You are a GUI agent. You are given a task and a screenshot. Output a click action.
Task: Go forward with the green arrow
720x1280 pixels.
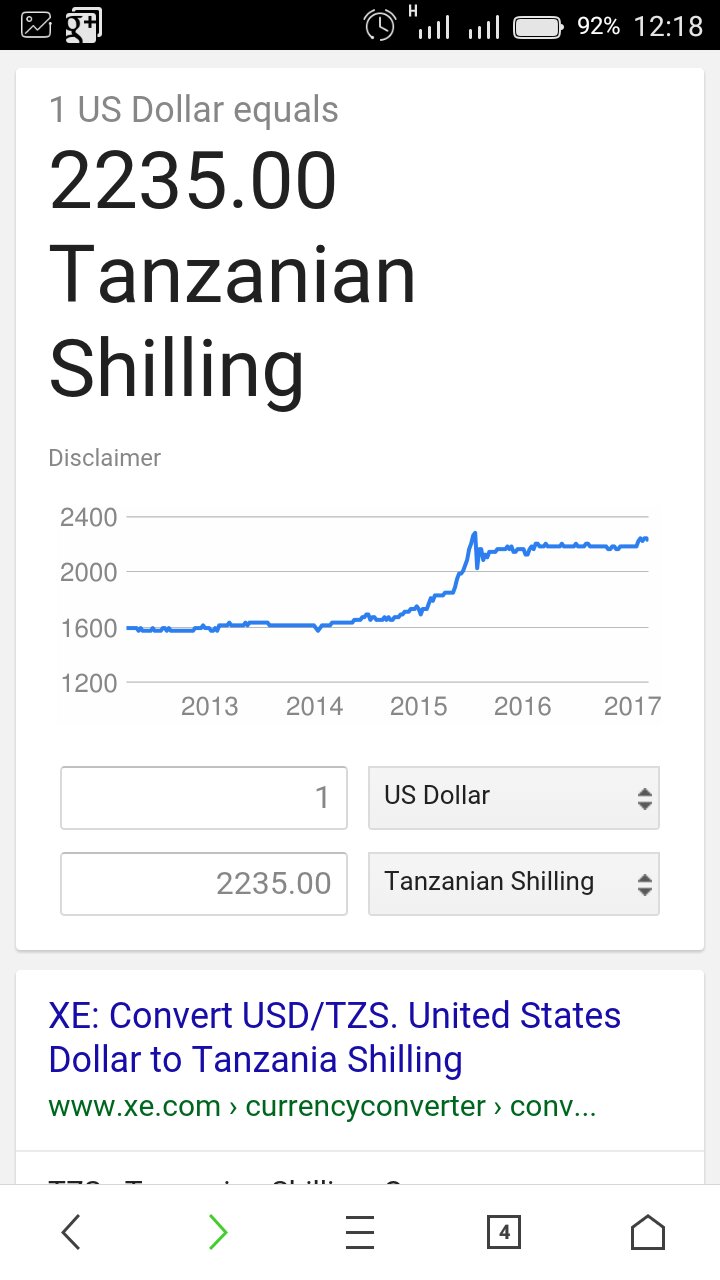click(x=217, y=1233)
